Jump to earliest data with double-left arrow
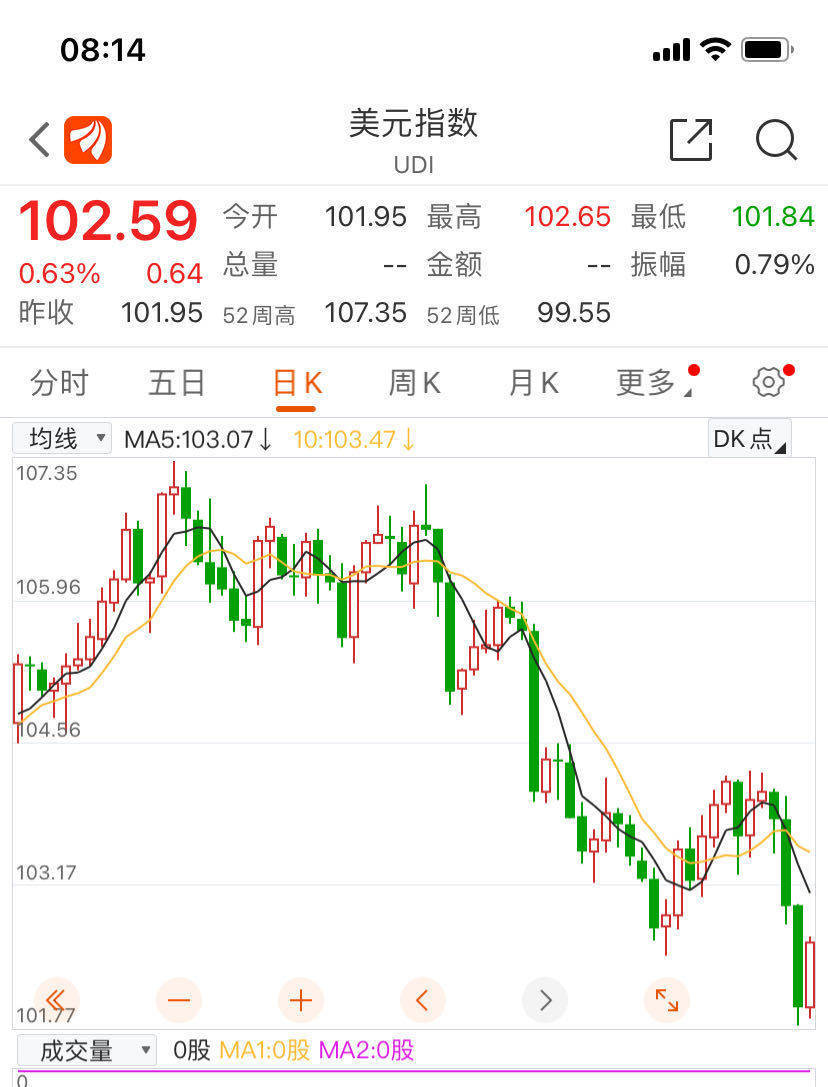Viewport: 828px width, 1087px height. pos(57,999)
